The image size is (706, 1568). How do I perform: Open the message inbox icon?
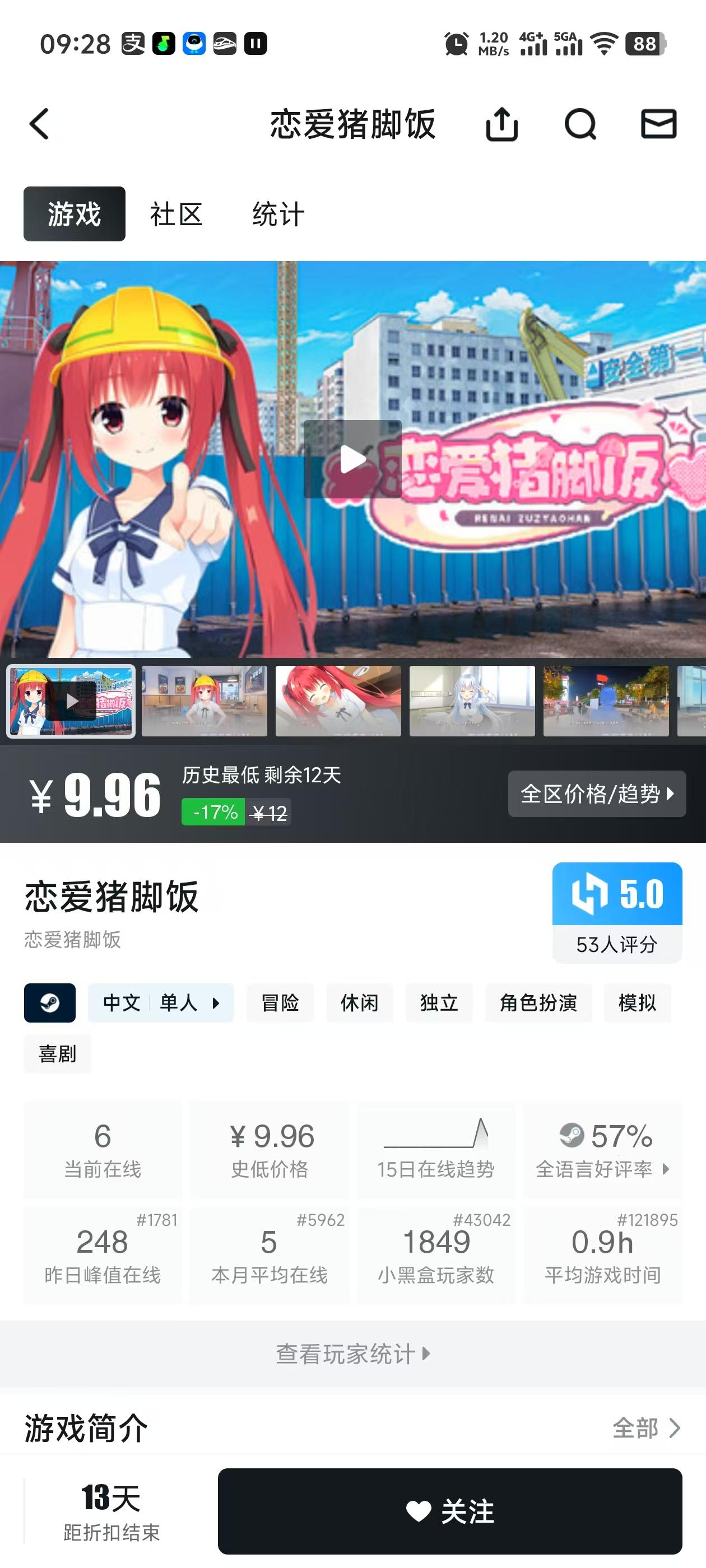(x=659, y=124)
